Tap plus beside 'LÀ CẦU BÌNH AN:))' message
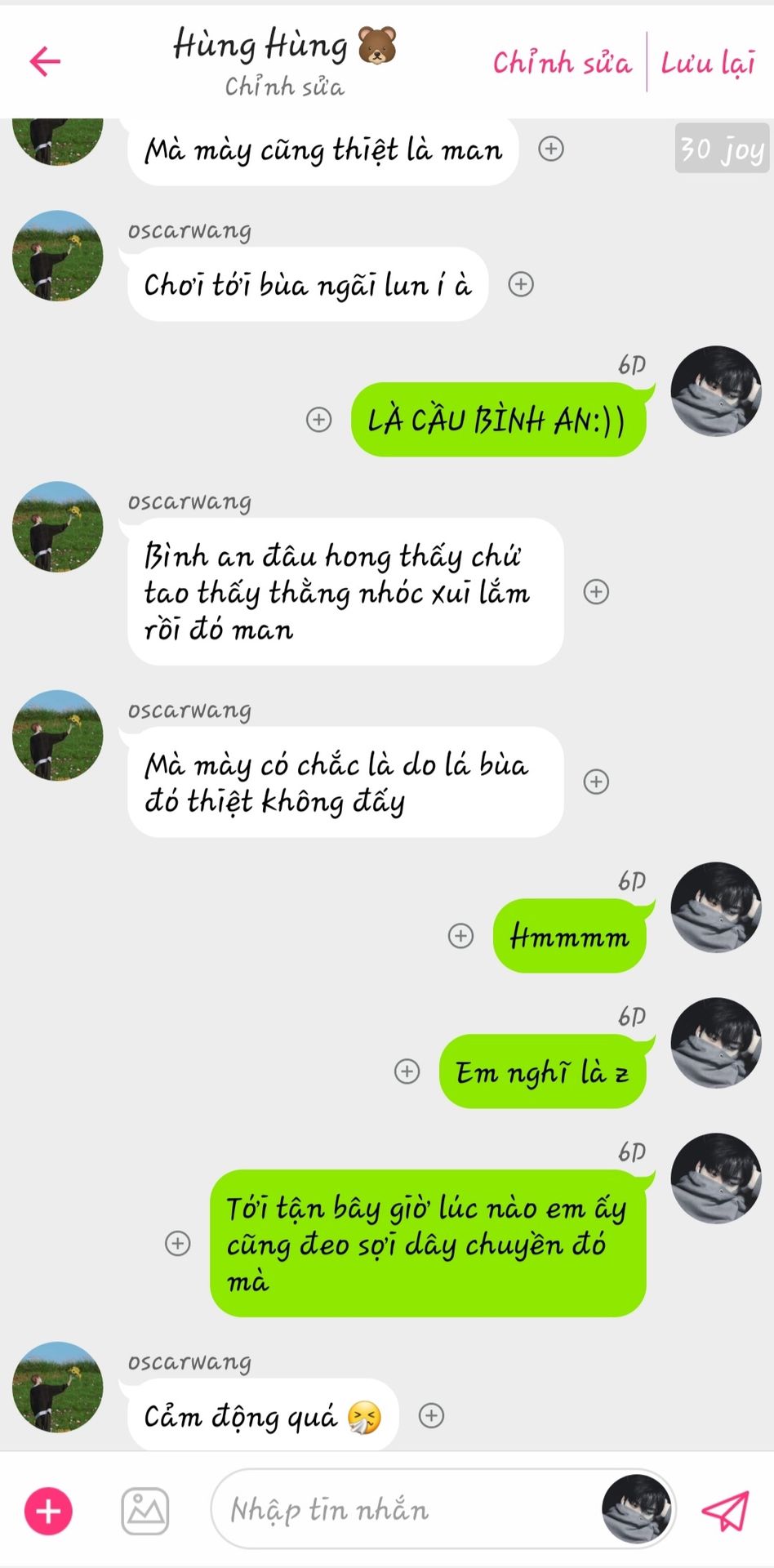This screenshot has width=774, height=1568. pyautogui.click(x=318, y=420)
